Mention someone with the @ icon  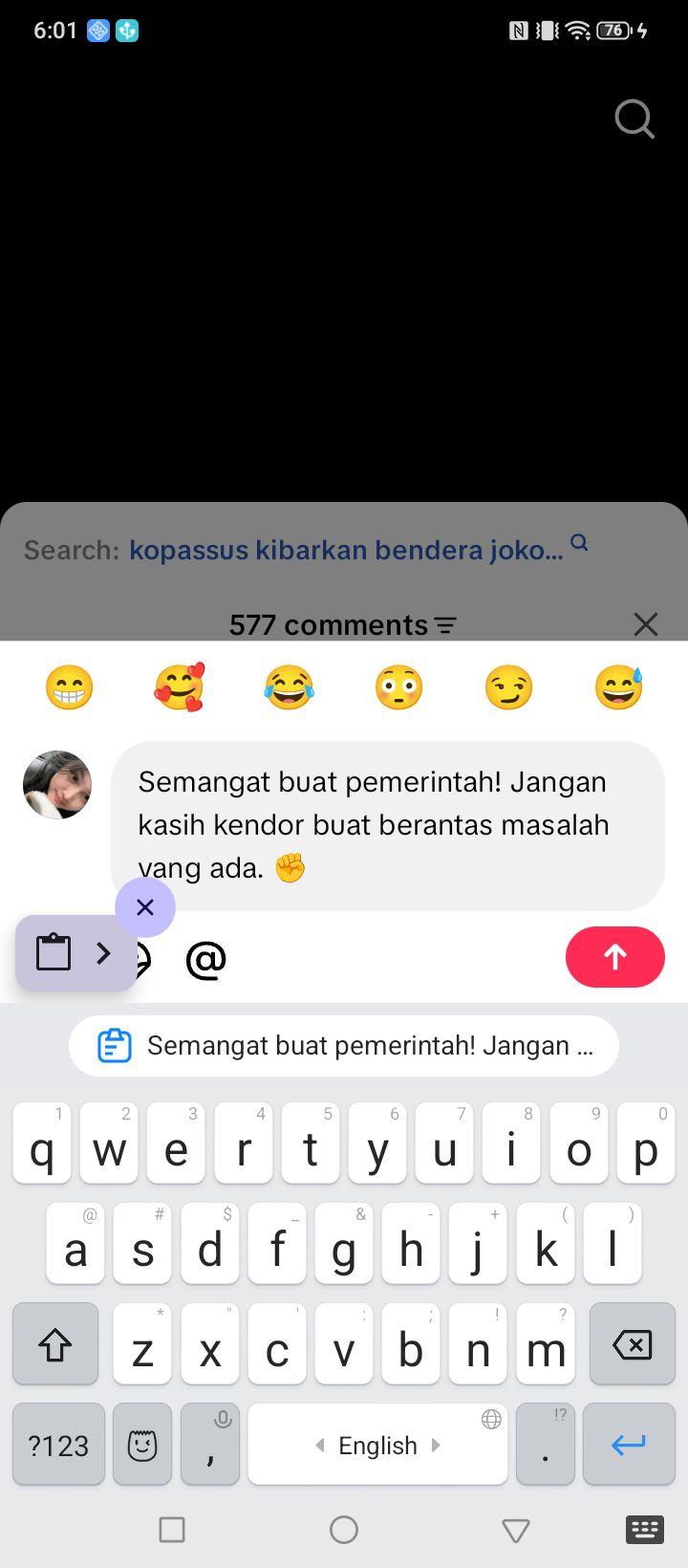click(205, 959)
